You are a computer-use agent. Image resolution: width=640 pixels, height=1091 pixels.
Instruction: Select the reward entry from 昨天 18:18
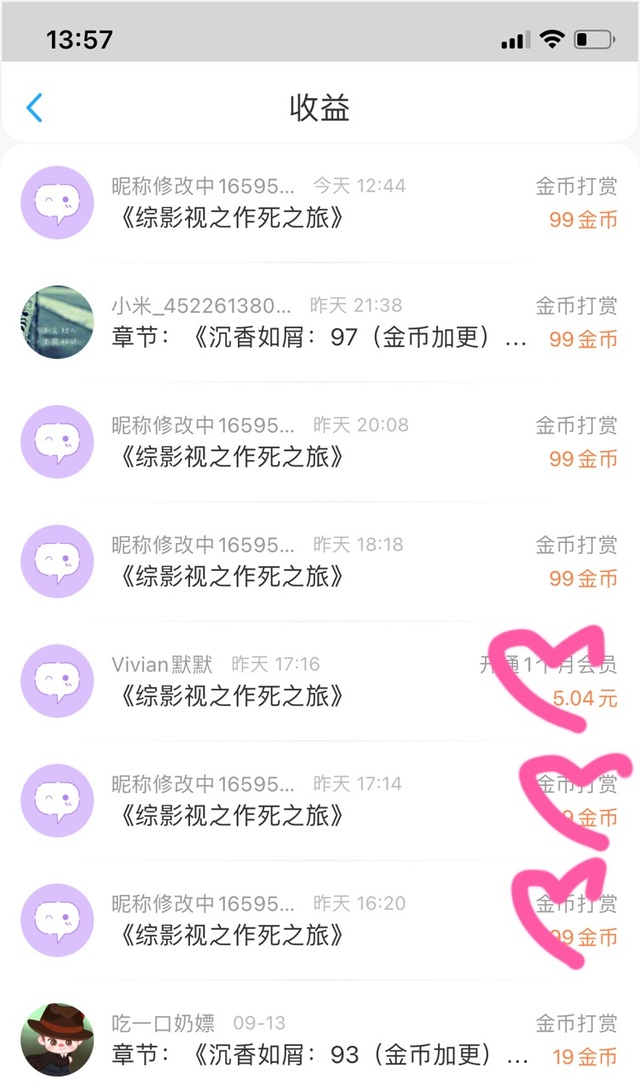(x=320, y=561)
